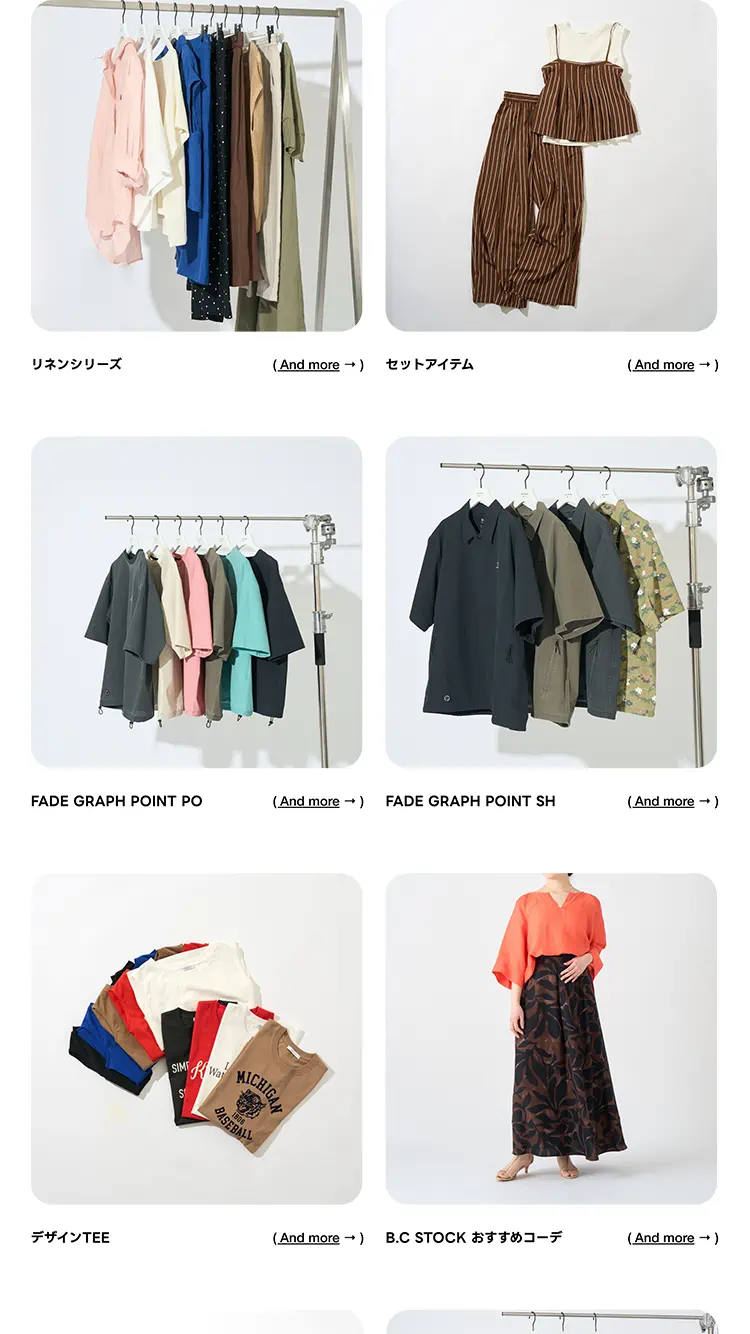Screen dimensions: 750x1334
Task: Open the FADE GRAPH POINT PO image
Action: 196,601
